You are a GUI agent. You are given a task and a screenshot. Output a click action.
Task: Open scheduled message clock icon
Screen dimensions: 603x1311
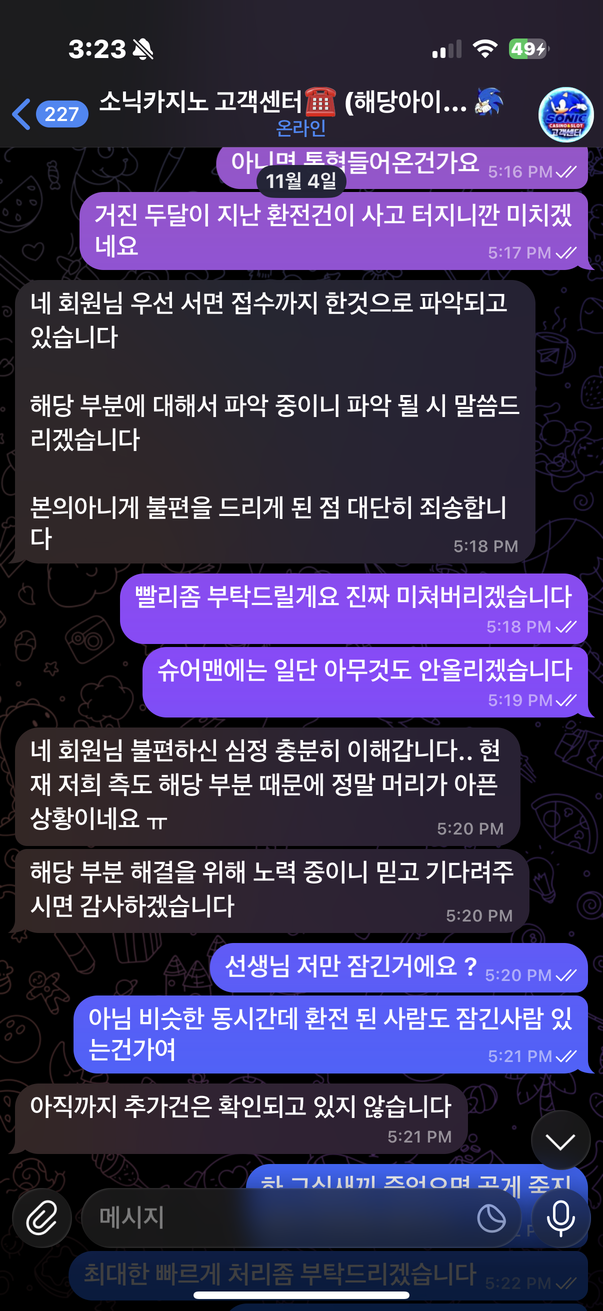coord(490,1217)
